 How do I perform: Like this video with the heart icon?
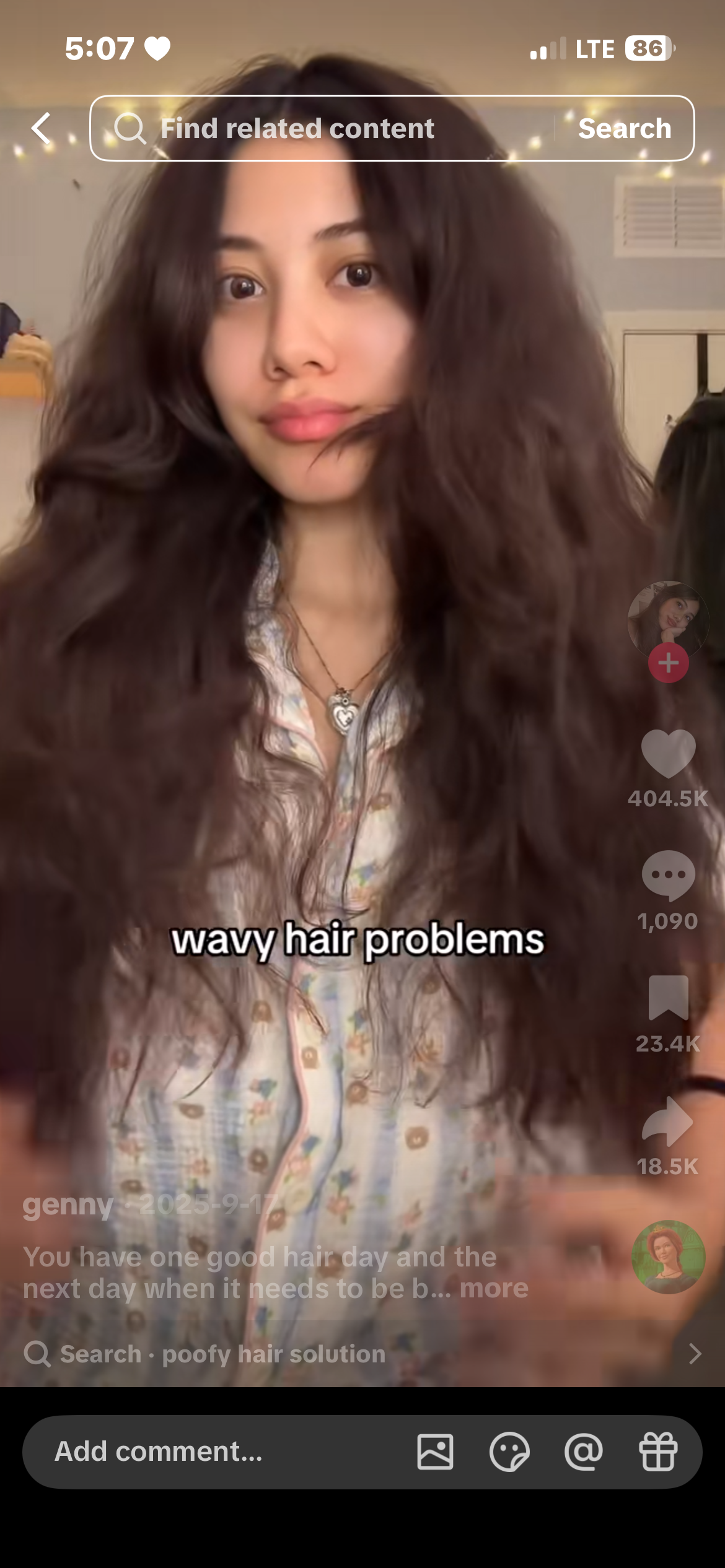(668, 753)
